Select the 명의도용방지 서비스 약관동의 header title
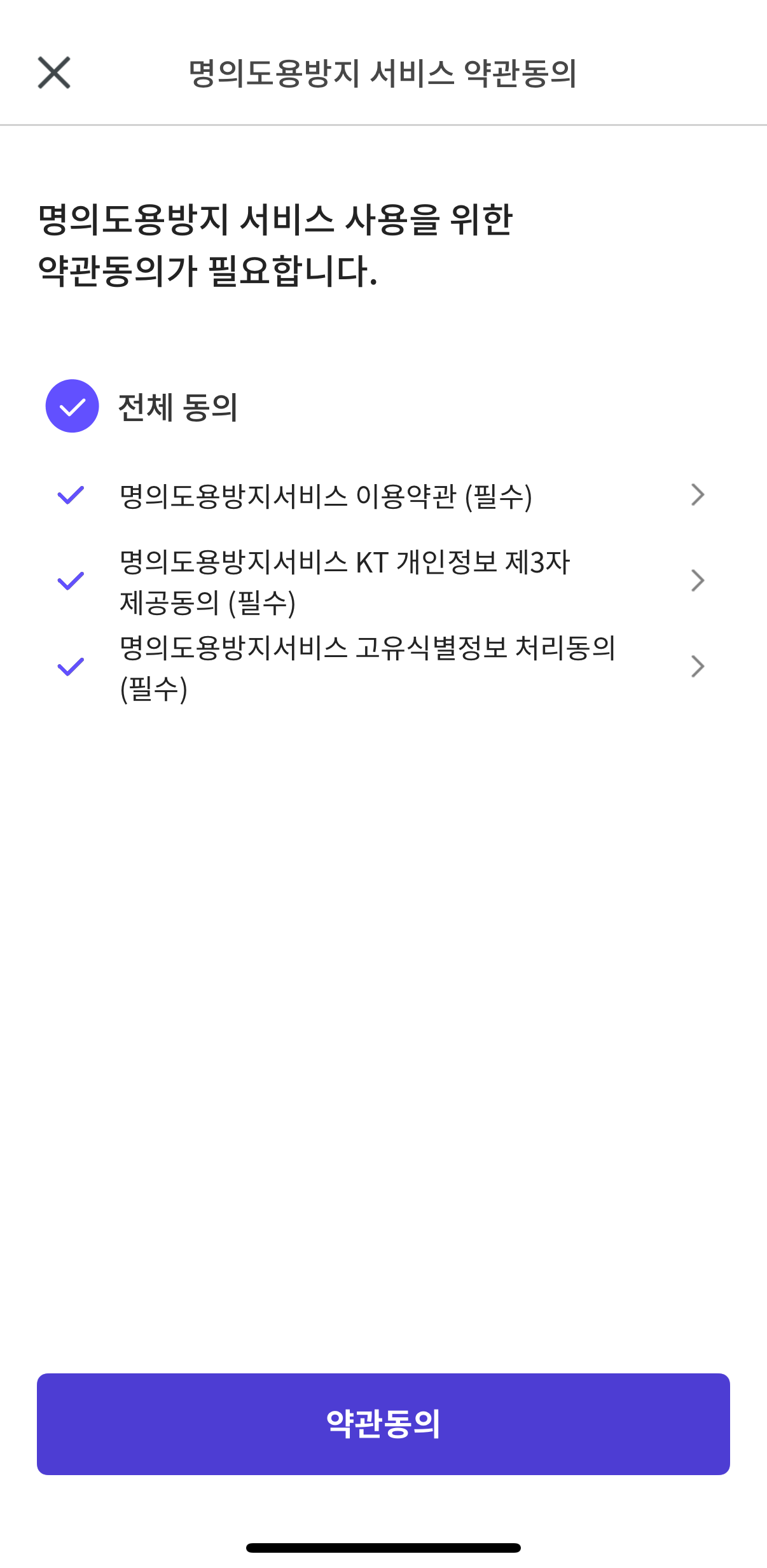The height and width of the screenshot is (1568, 767). click(x=383, y=72)
